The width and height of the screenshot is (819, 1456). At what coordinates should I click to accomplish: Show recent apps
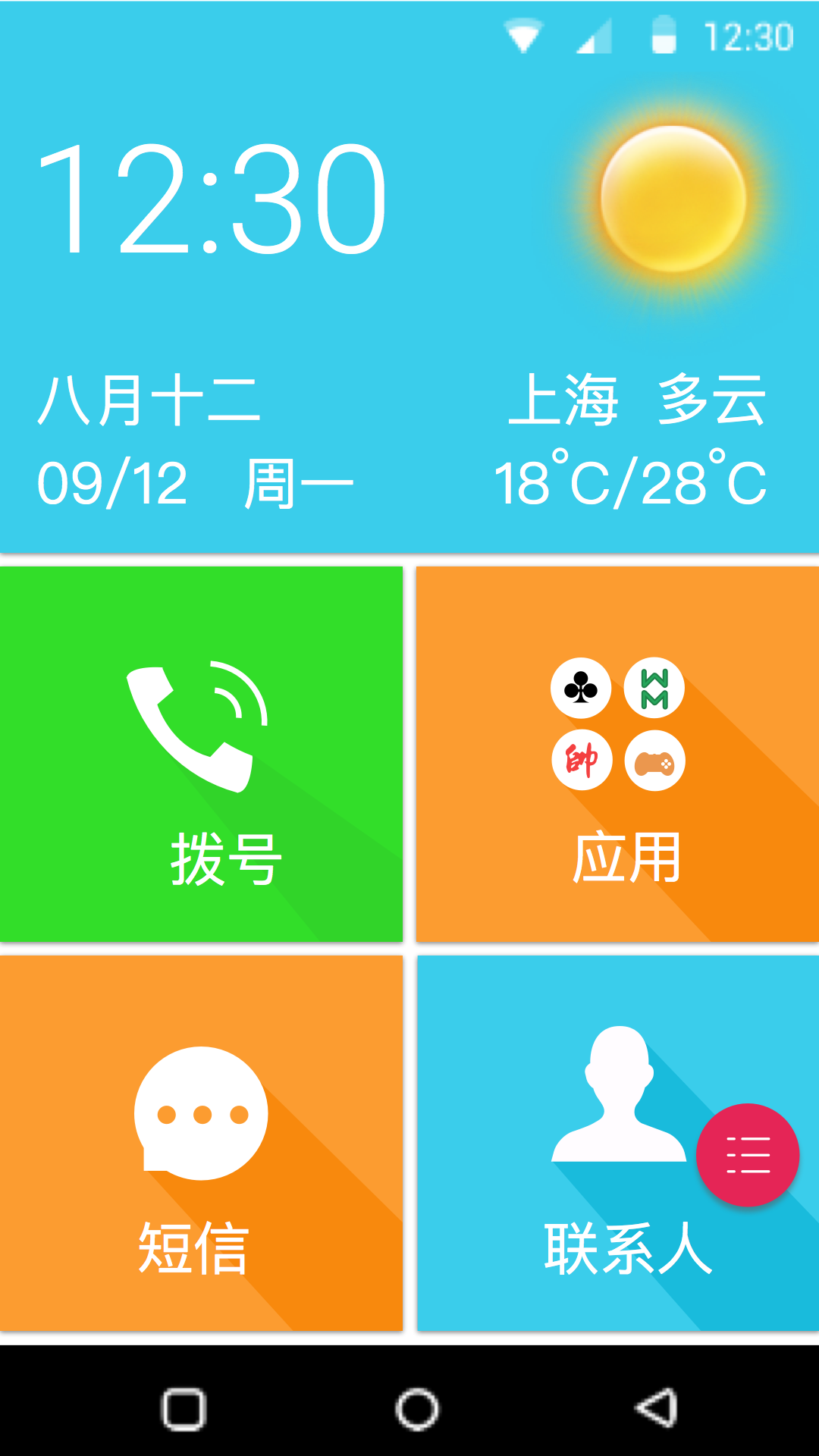(x=184, y=1410)
